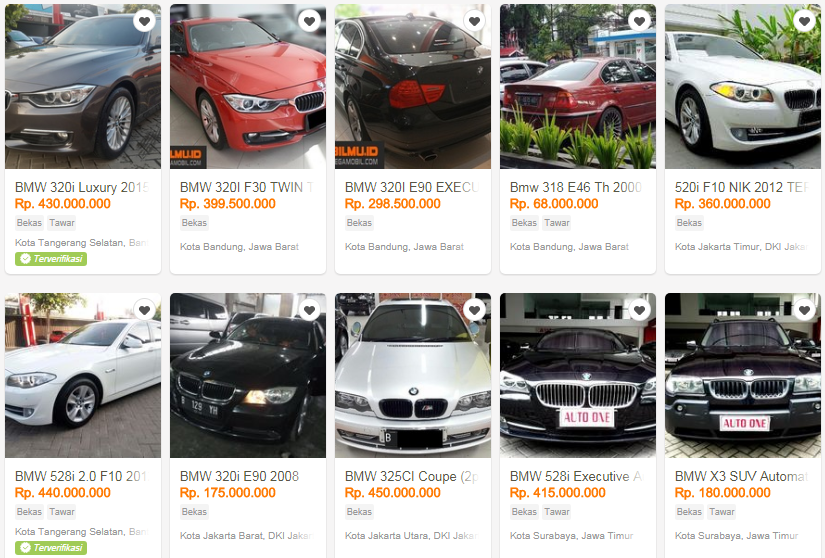
Task: Open the BMW 320I F30 TWIN listing
Action: pos(247,187)
